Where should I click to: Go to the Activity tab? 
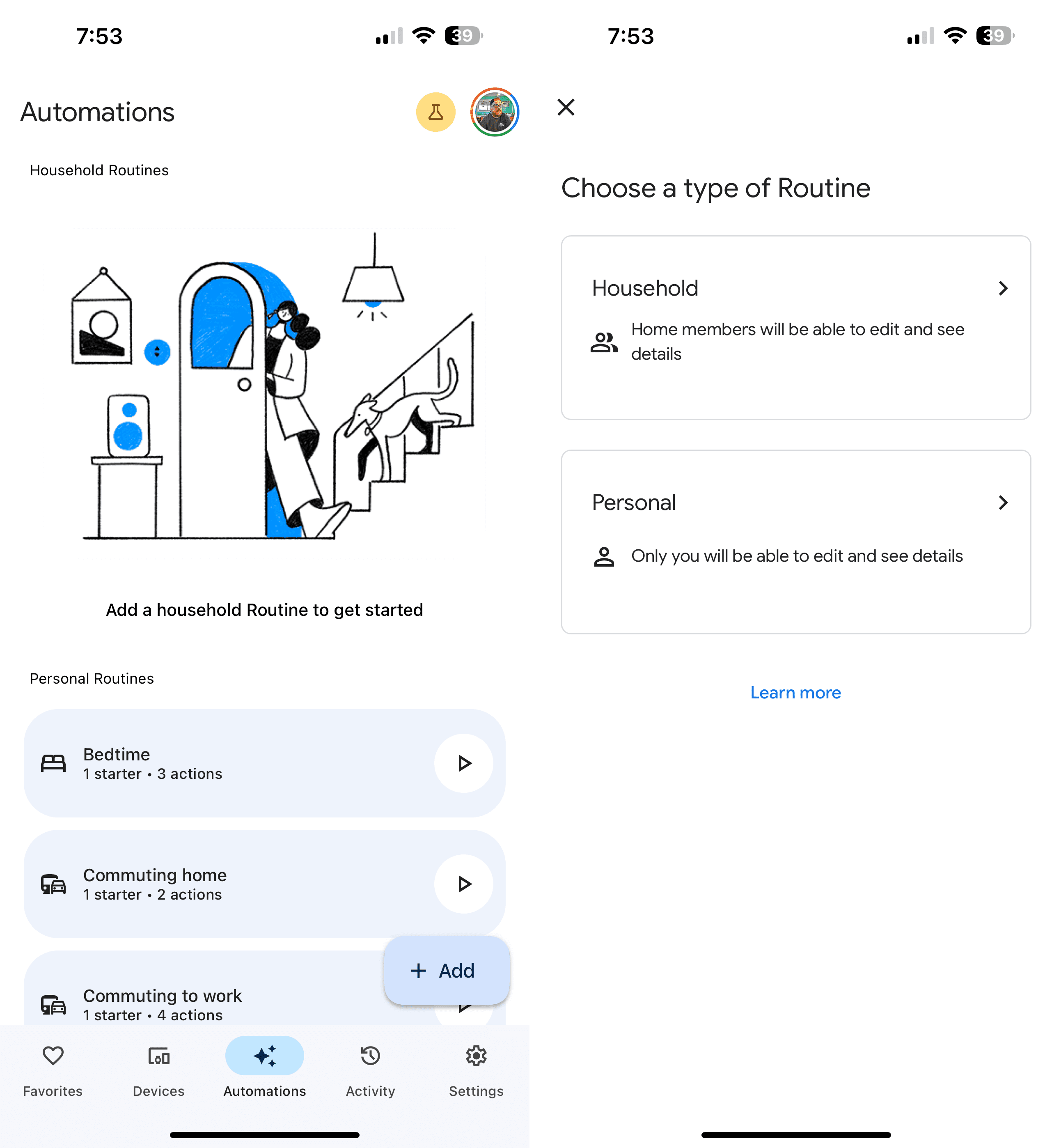370,1069
